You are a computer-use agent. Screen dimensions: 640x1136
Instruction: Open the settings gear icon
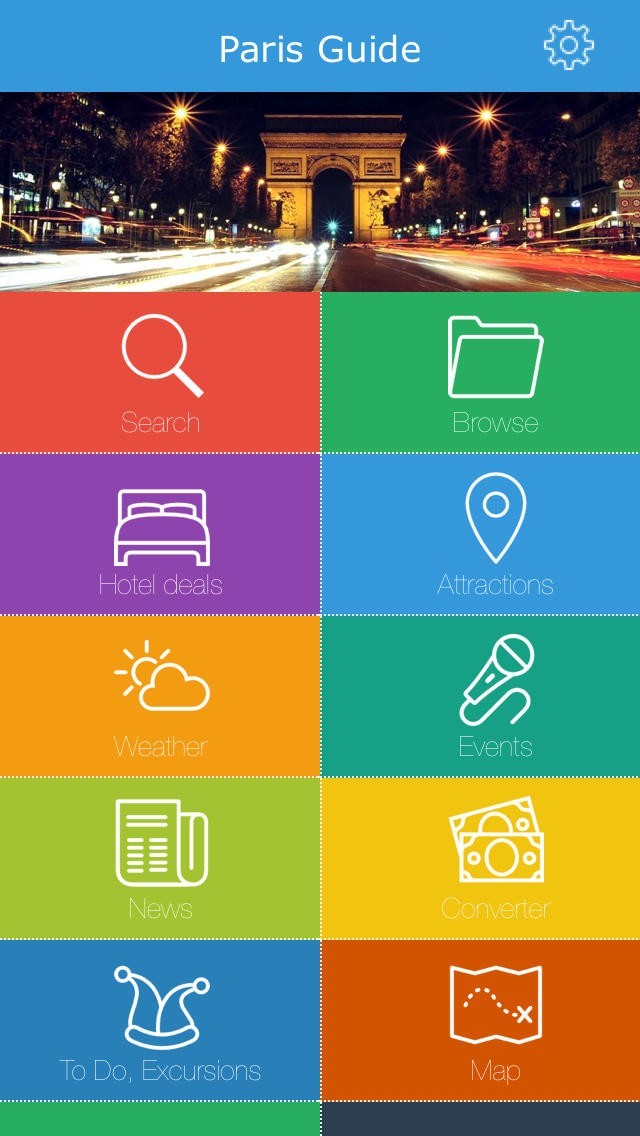click(x=568, y=46)
